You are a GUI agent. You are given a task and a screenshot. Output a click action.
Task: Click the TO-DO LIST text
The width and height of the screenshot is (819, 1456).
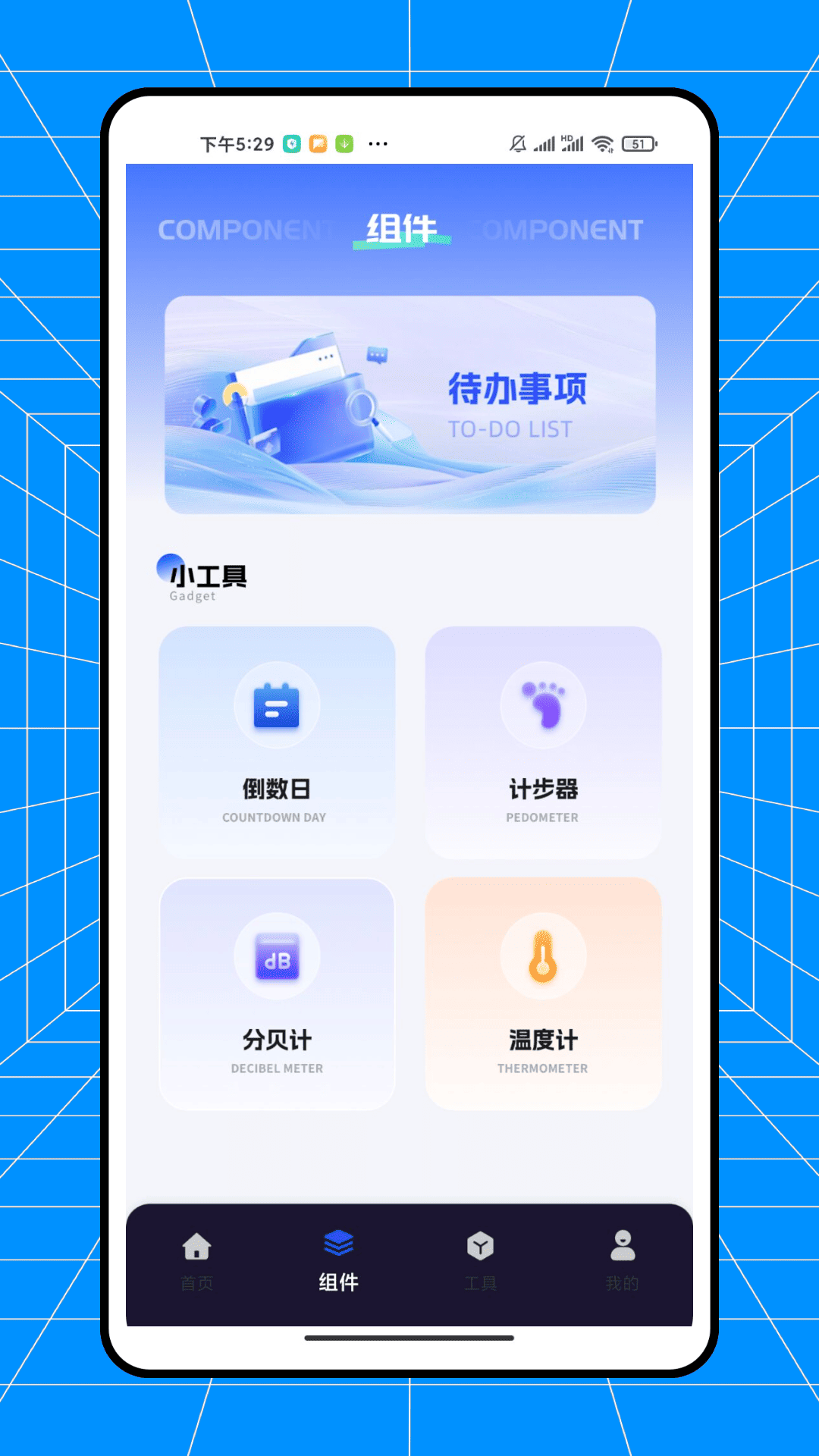point(511,428)
